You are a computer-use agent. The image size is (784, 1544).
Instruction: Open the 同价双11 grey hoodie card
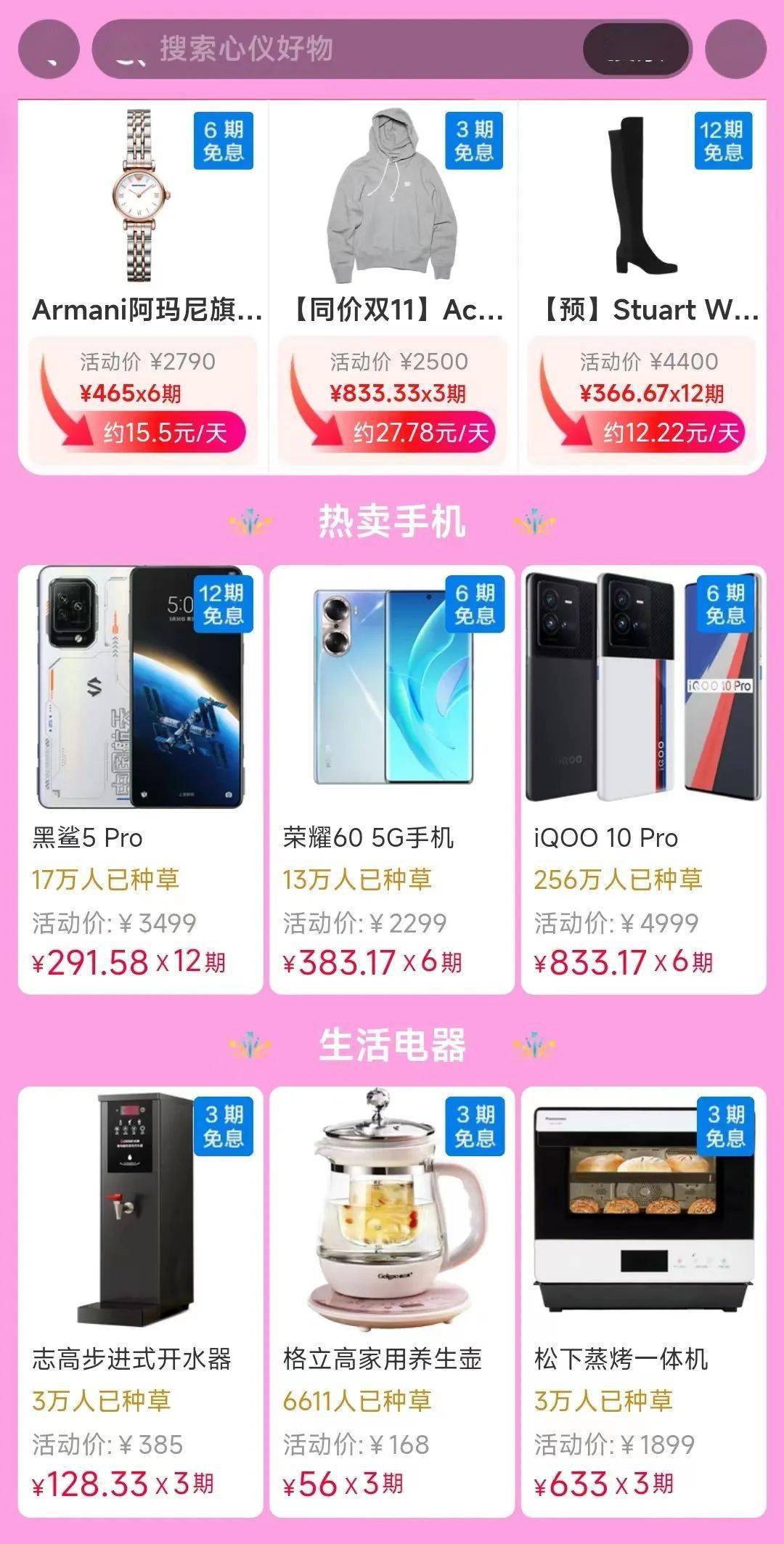point(393,287)
